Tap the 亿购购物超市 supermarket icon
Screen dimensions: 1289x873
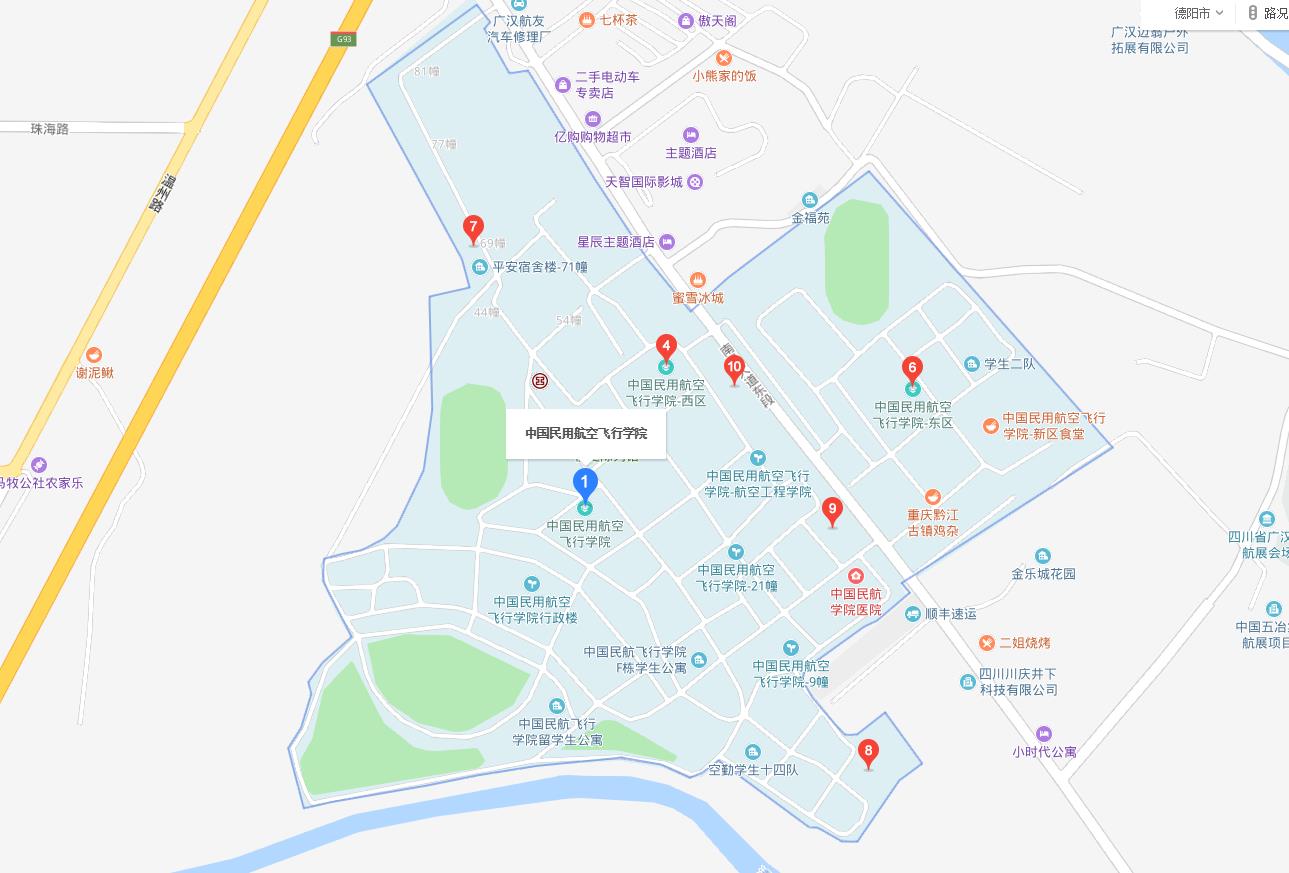593,120
